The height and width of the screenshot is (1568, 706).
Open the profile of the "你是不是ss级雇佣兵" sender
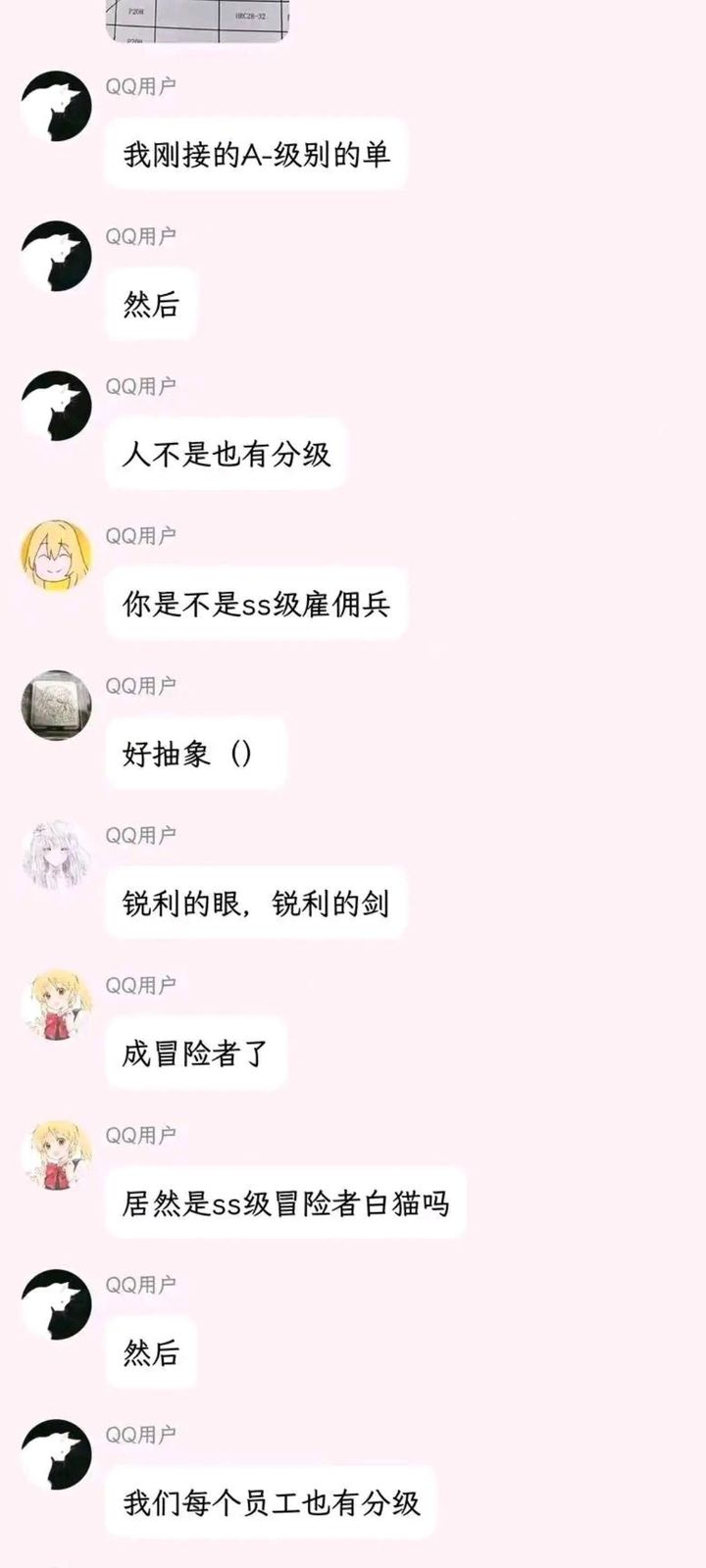tap(57, 556)
